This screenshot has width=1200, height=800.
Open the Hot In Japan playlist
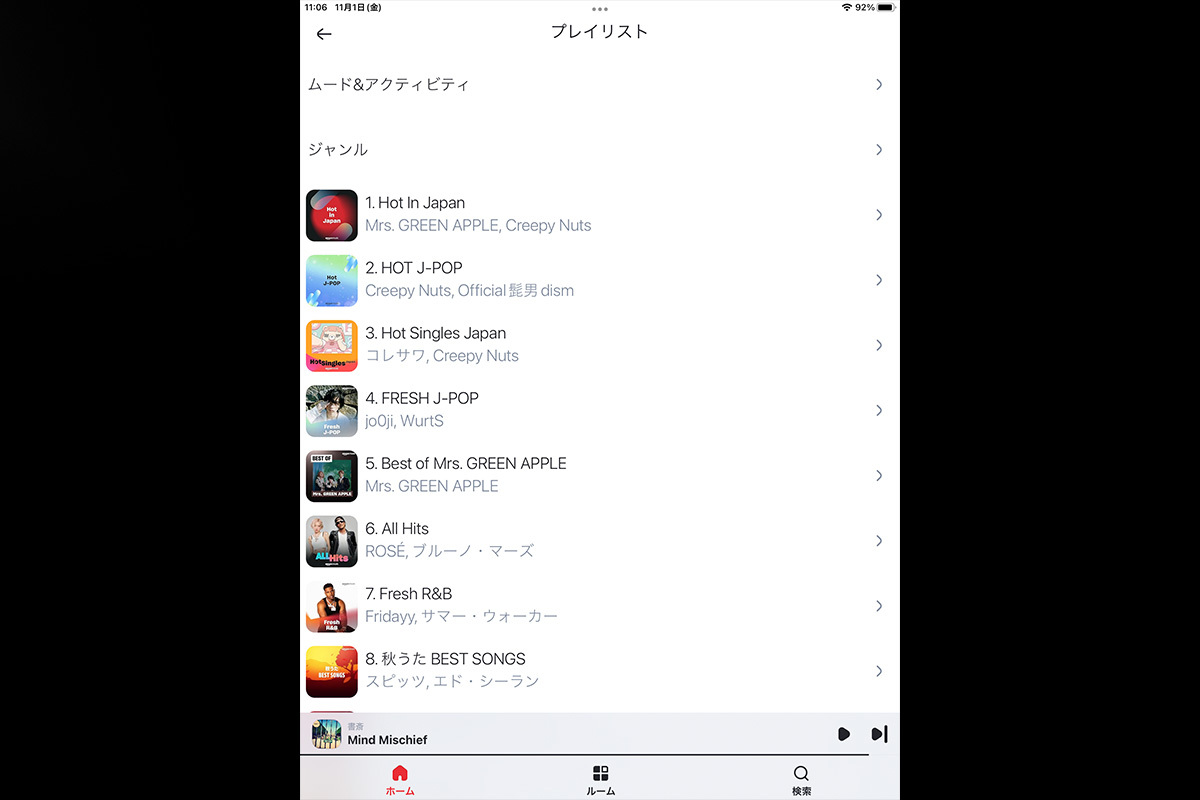click(x=598, y=215)
